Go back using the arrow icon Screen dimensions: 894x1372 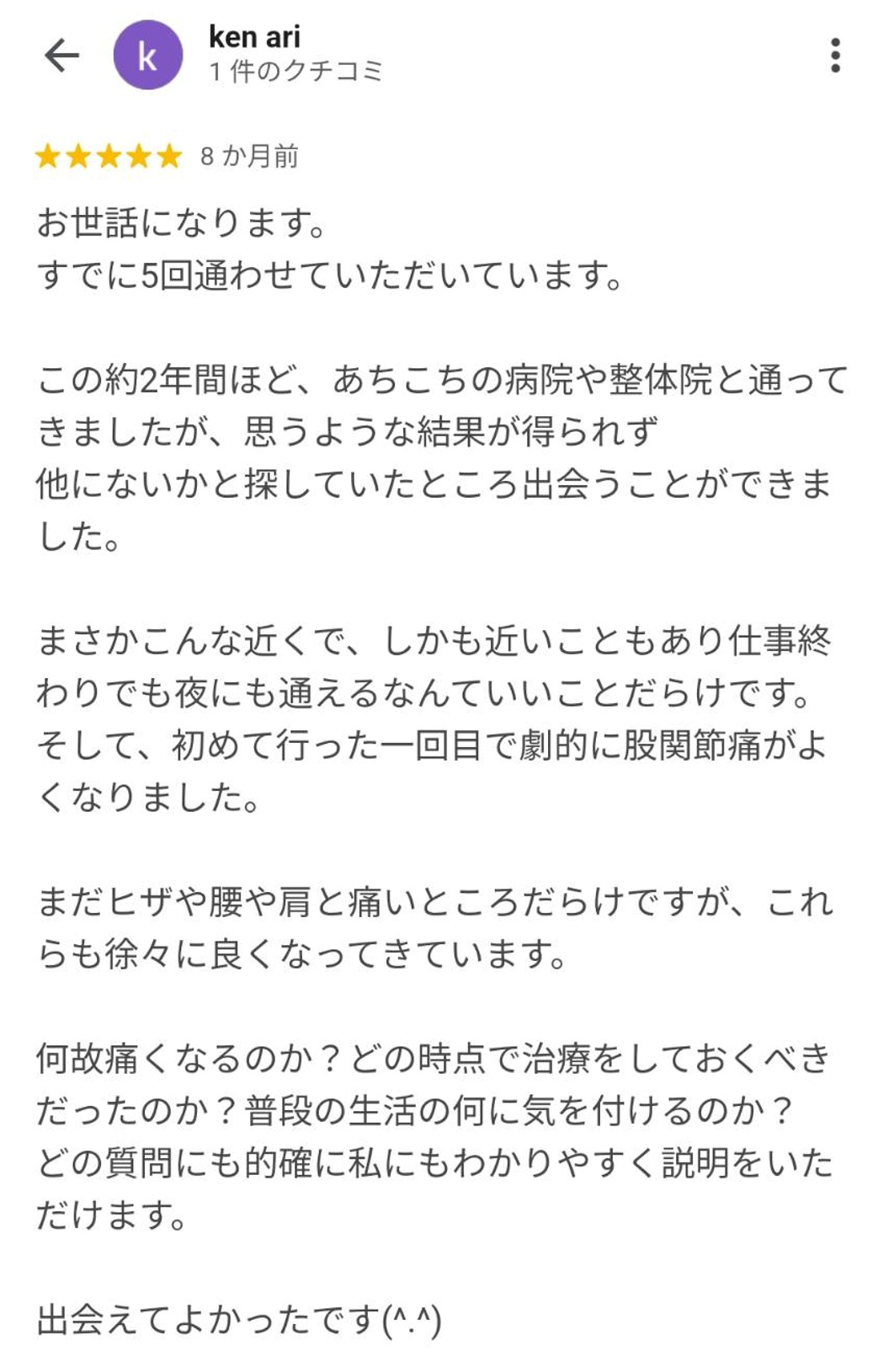[x=61, y=56]
